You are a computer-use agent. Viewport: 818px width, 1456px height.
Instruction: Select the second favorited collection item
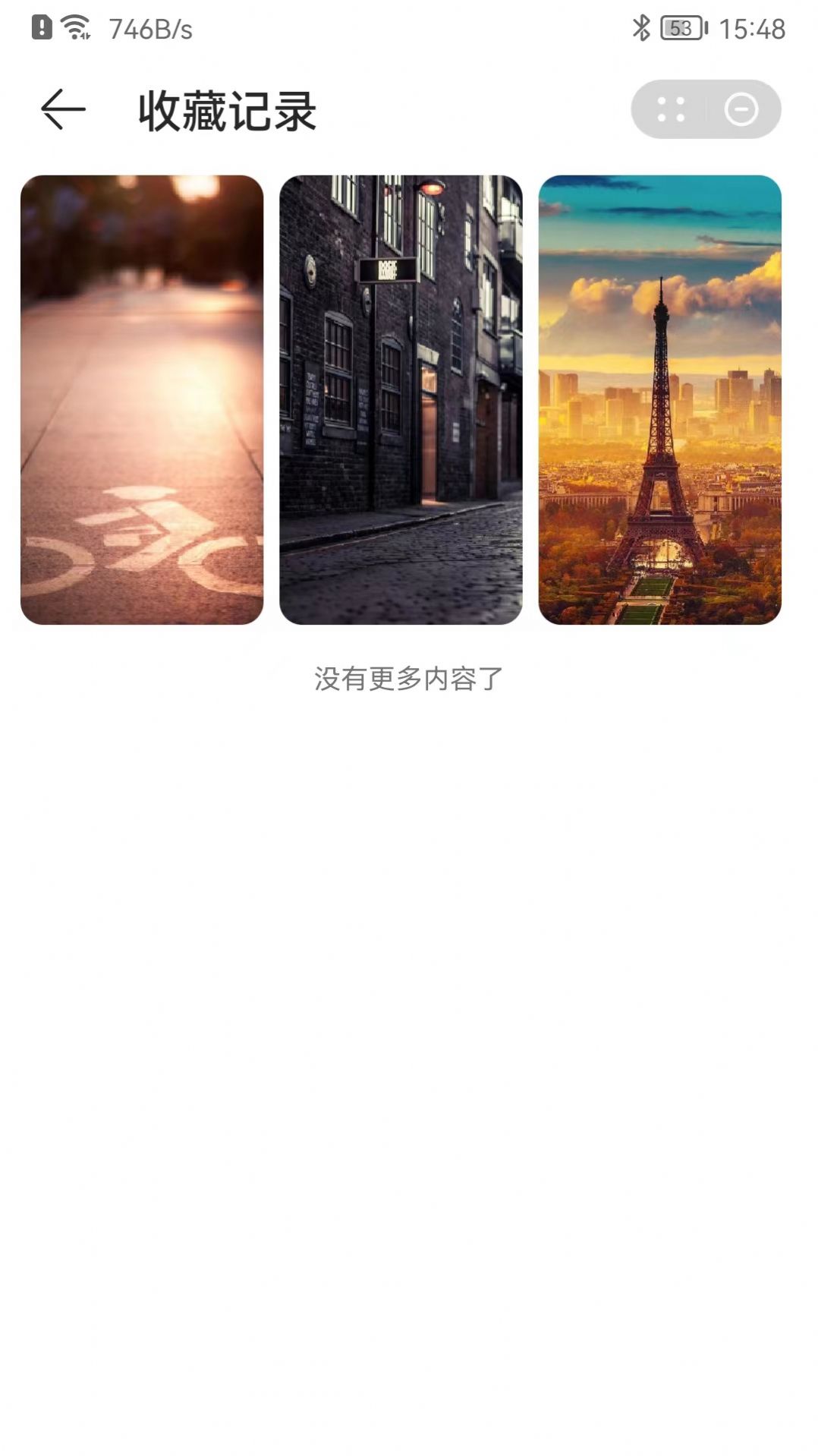(401, 399)
